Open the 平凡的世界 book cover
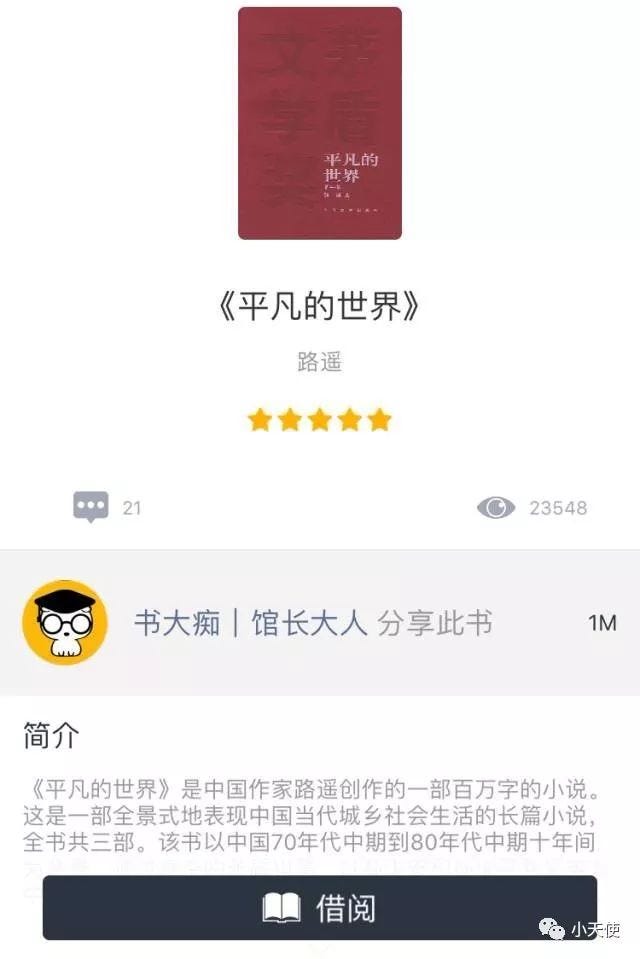This screenshot has height=959, width=640. tap(319, 123)
